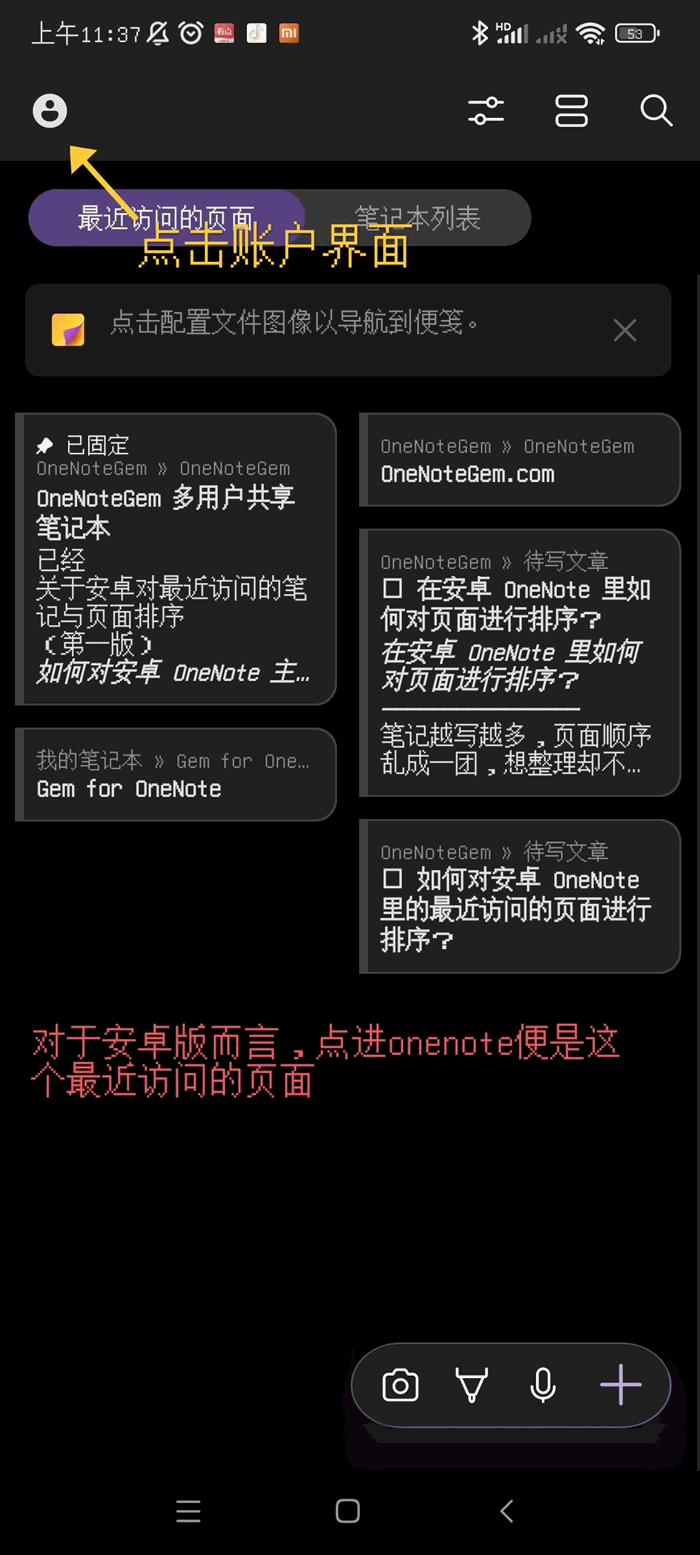This screenshot has height=1555, width=700.
Task: Open the filter and sort options
Action: tap(486, 110)
